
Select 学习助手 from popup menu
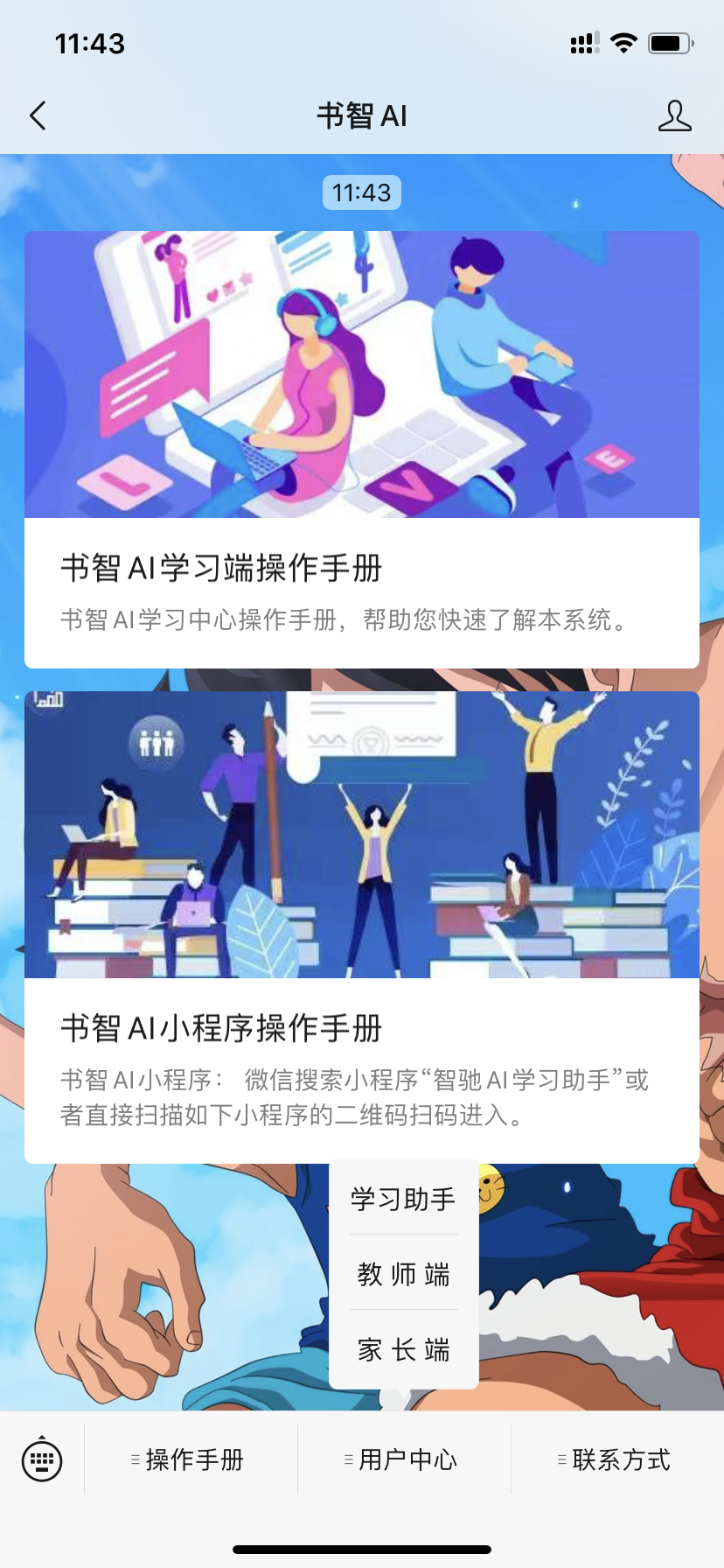pyautogui.click(x=403, y=1199)
